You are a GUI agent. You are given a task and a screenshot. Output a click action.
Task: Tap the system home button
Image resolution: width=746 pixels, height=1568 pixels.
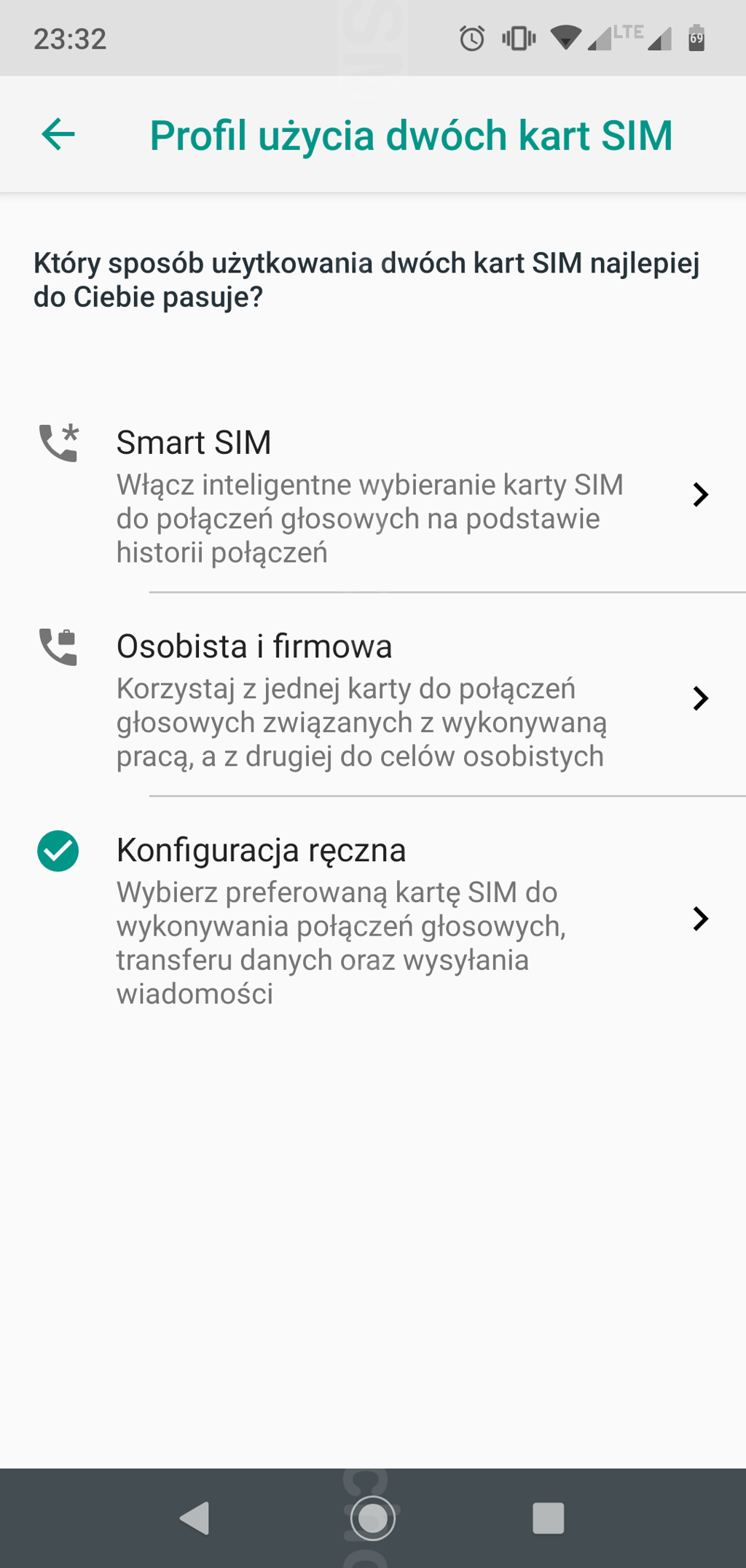click(373, 1518)
